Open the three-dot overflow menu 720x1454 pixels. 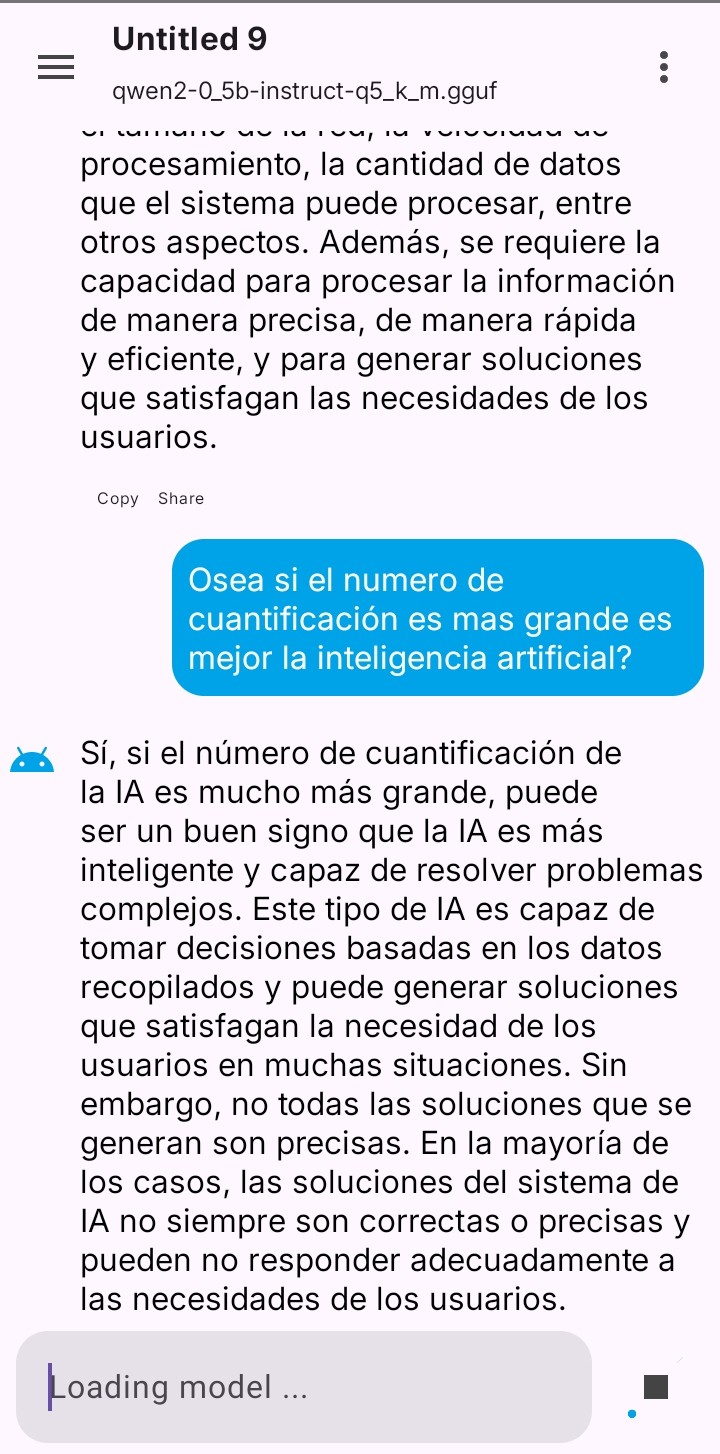[x=664, y=67]
